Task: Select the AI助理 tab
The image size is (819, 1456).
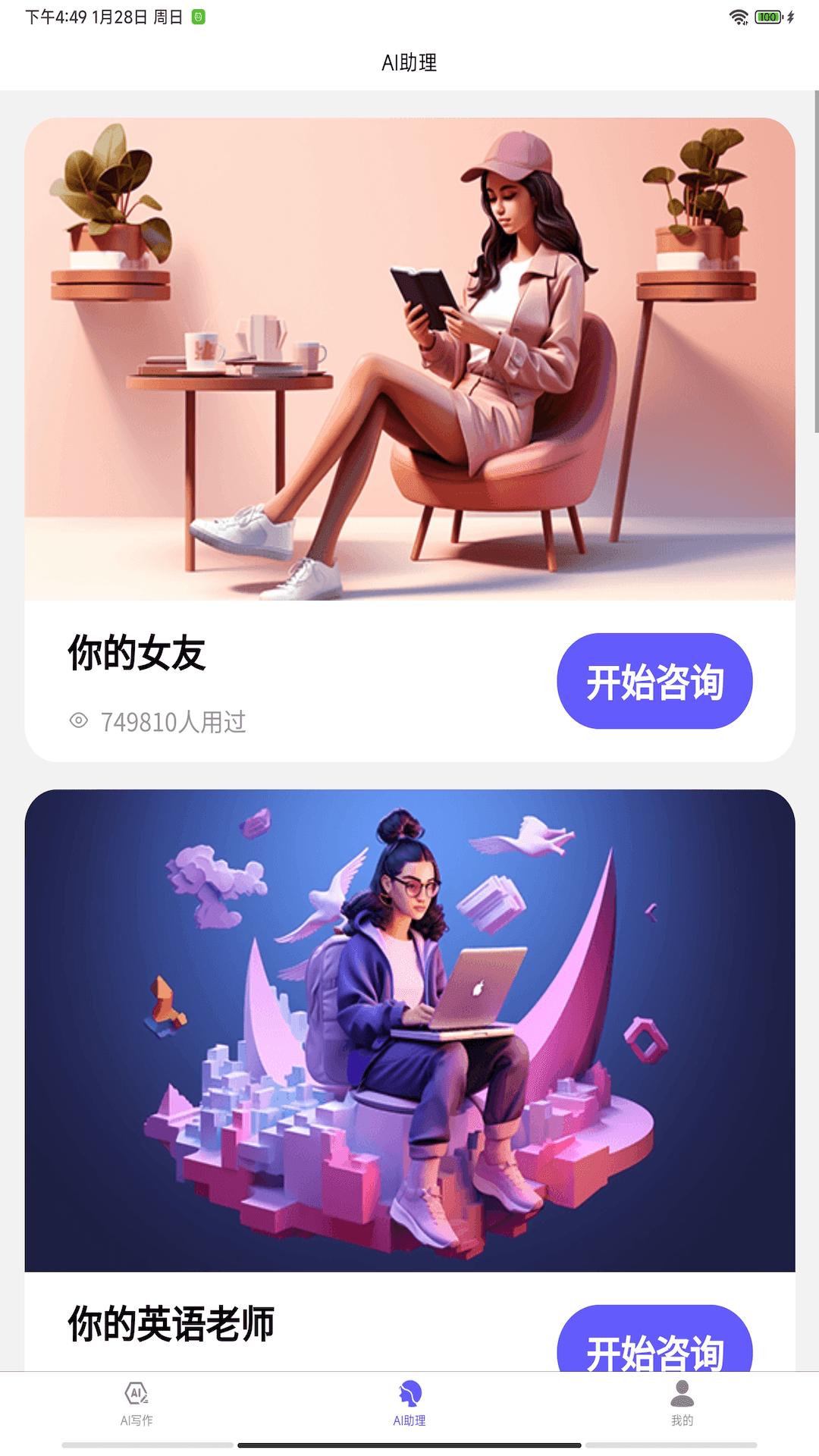Action: tap(409, 1403)
